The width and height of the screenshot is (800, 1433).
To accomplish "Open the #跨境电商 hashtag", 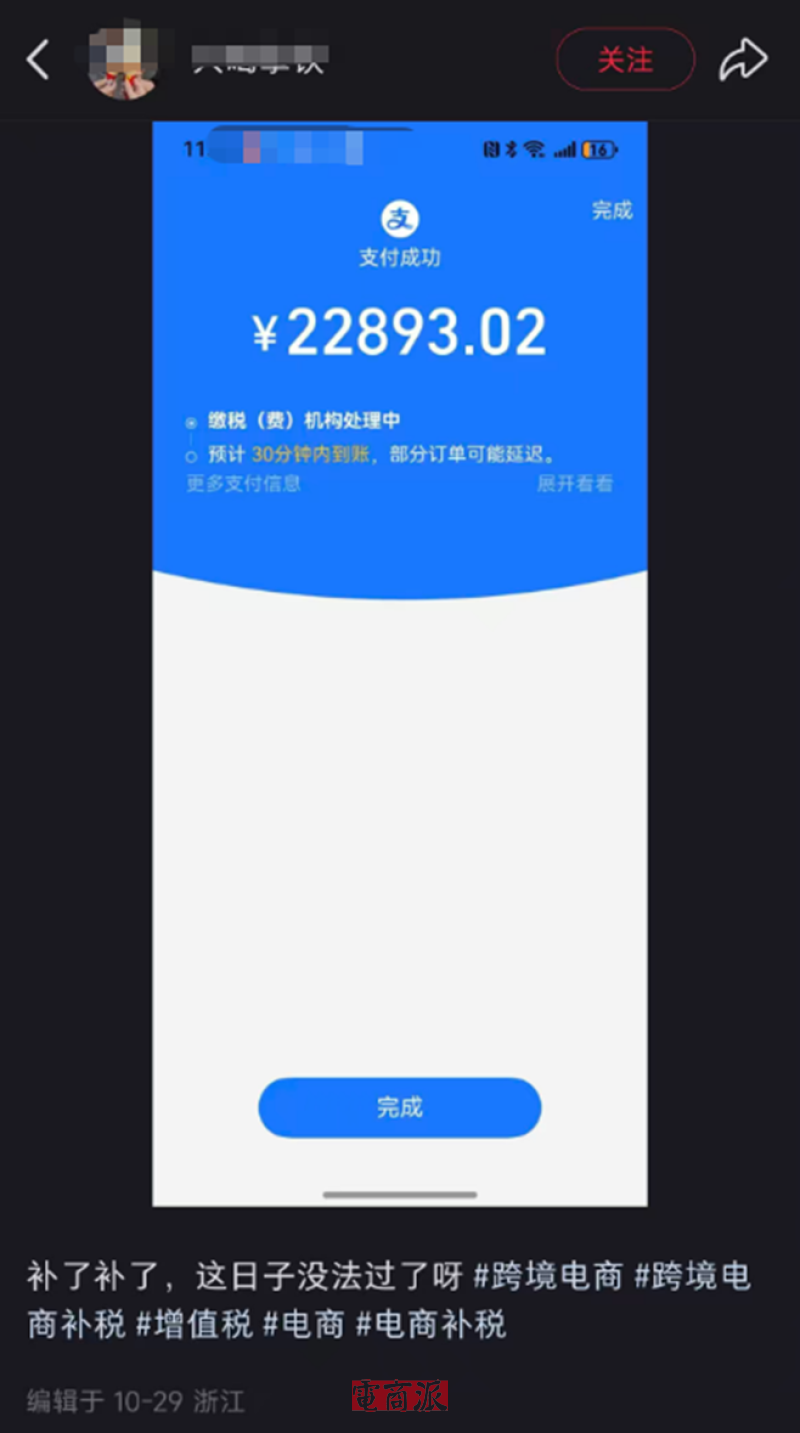I will click(548, 1276).
